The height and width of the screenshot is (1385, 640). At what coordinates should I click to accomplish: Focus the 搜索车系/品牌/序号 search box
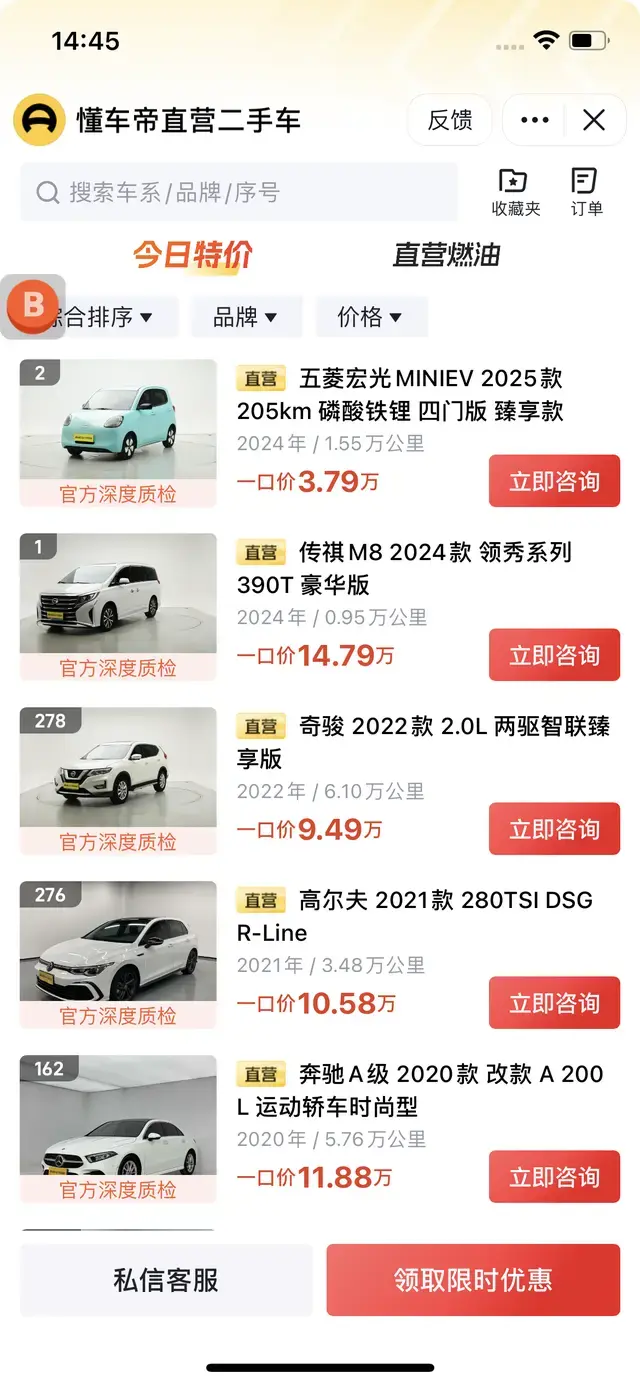pos(239,192)
